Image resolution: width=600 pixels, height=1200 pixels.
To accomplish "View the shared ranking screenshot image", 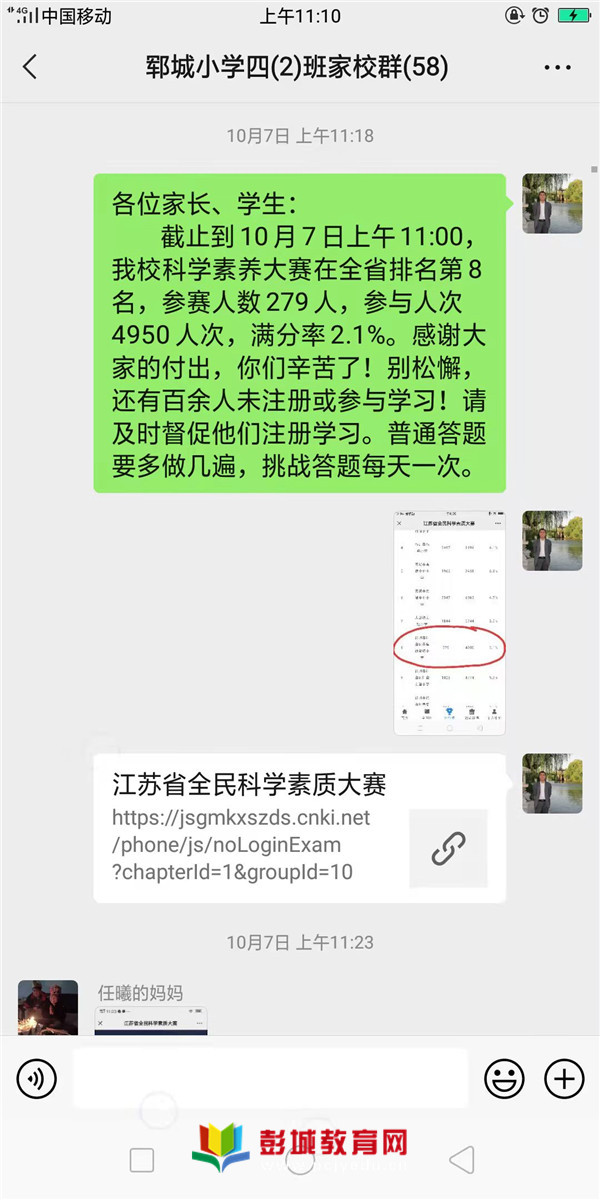I will tap(449, 622).
